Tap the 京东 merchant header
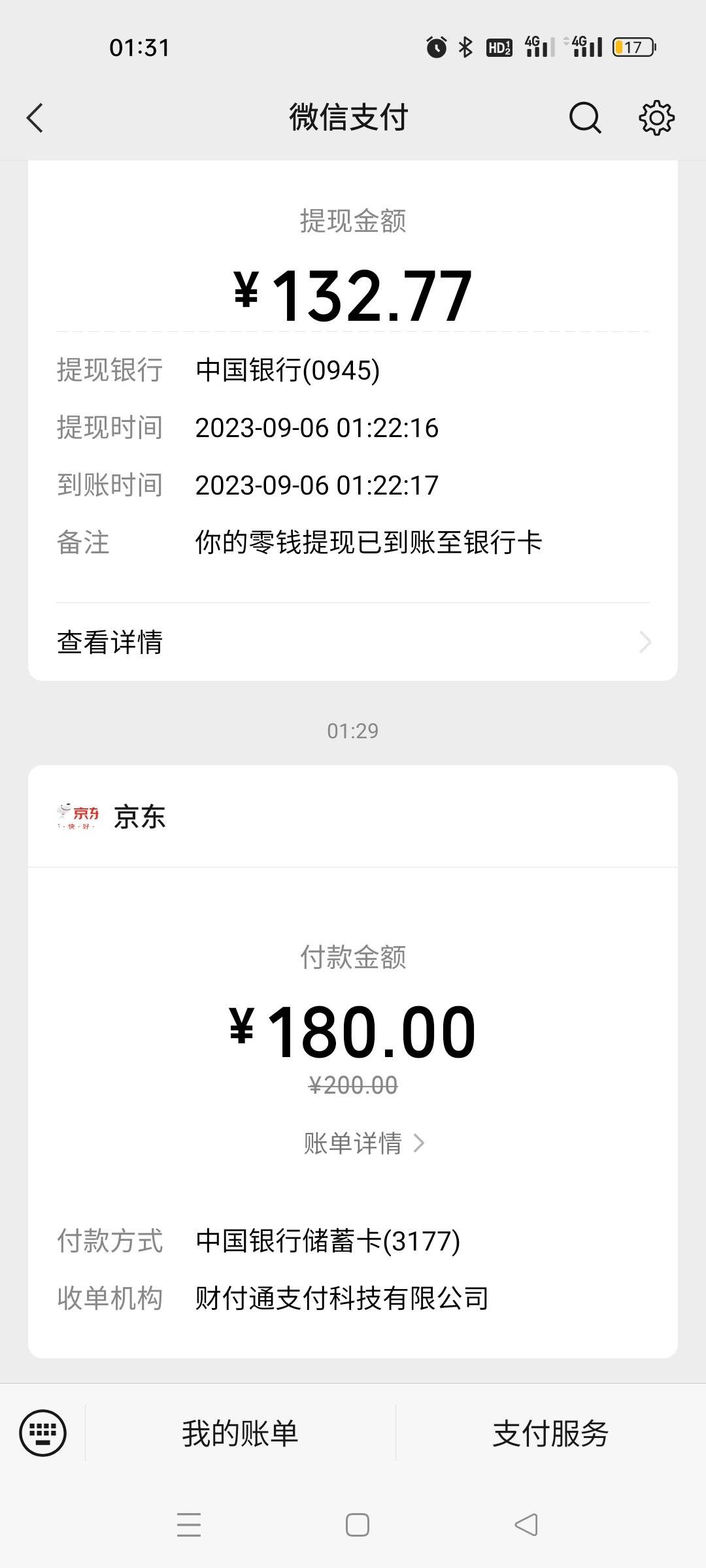 click(x=353, y=817)
